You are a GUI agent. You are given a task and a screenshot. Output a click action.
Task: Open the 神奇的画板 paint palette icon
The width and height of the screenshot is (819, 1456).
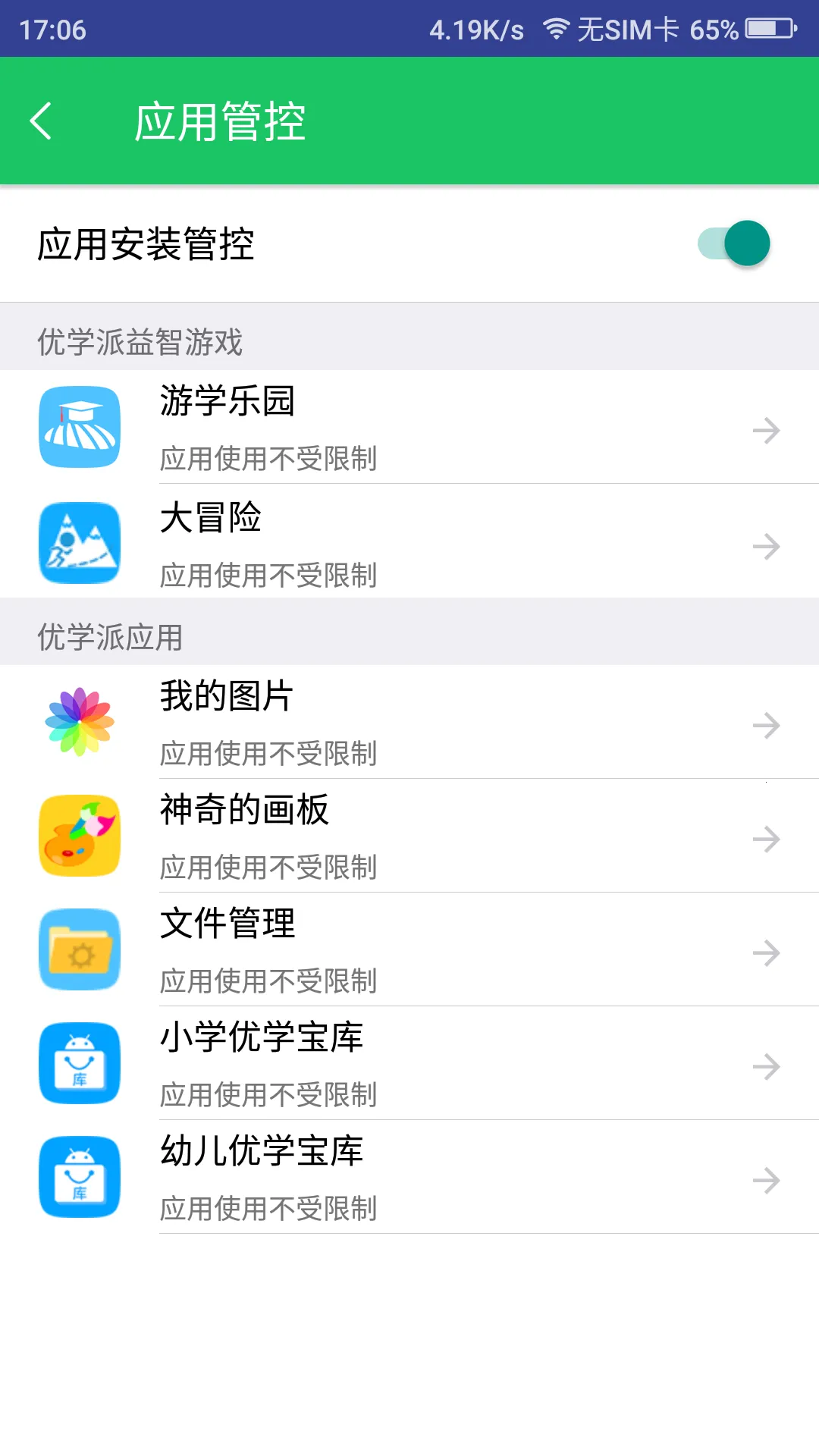click(x=79, y=834)
